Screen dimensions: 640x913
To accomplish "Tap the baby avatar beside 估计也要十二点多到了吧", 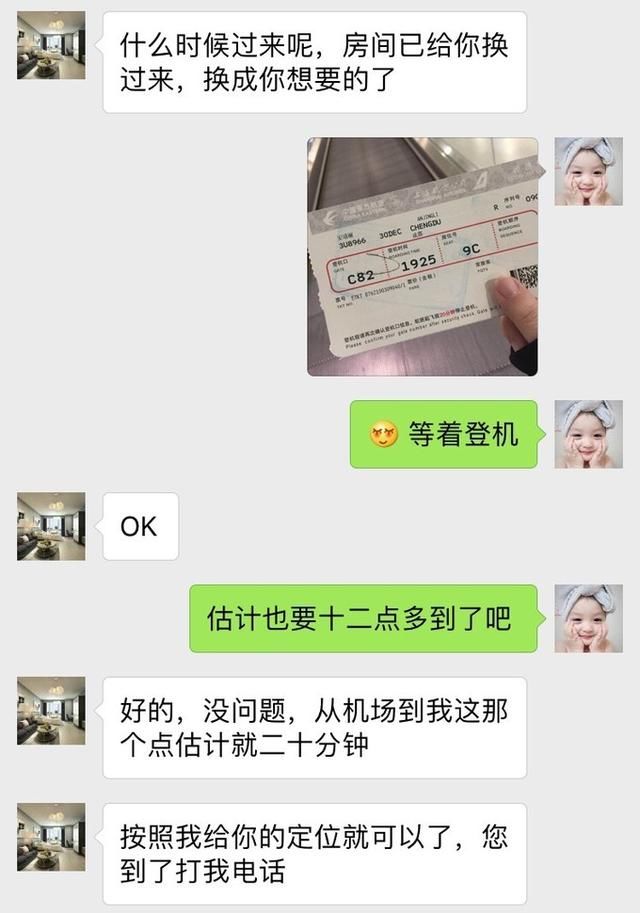I will coord(588,618).
